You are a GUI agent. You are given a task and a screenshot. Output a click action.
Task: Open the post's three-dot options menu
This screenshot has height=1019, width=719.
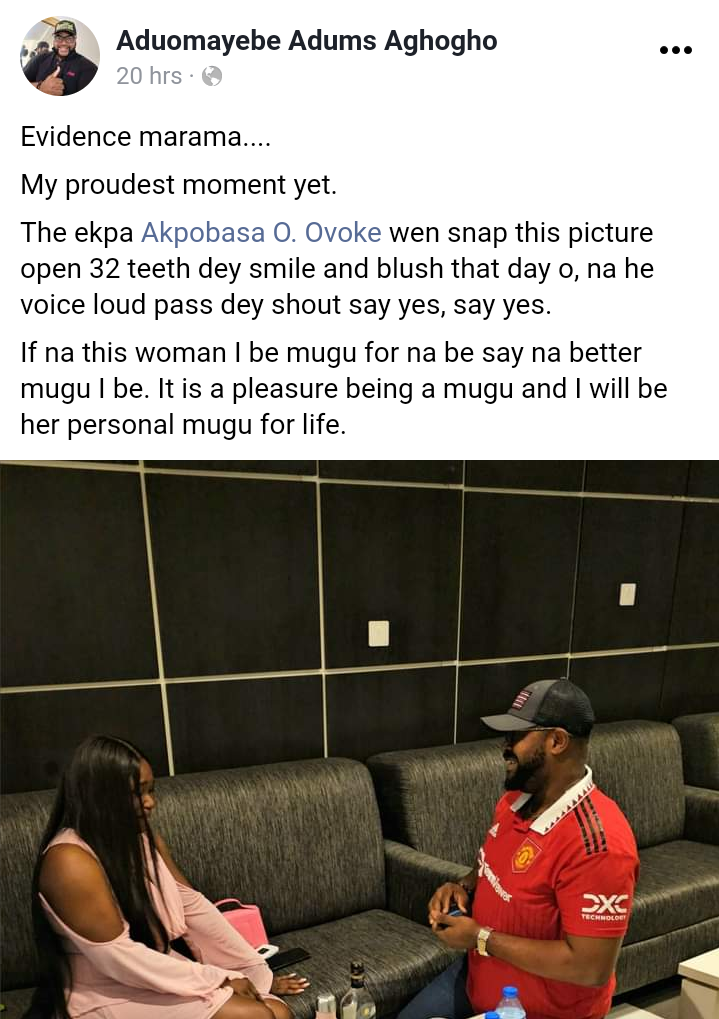coord(676,50)
